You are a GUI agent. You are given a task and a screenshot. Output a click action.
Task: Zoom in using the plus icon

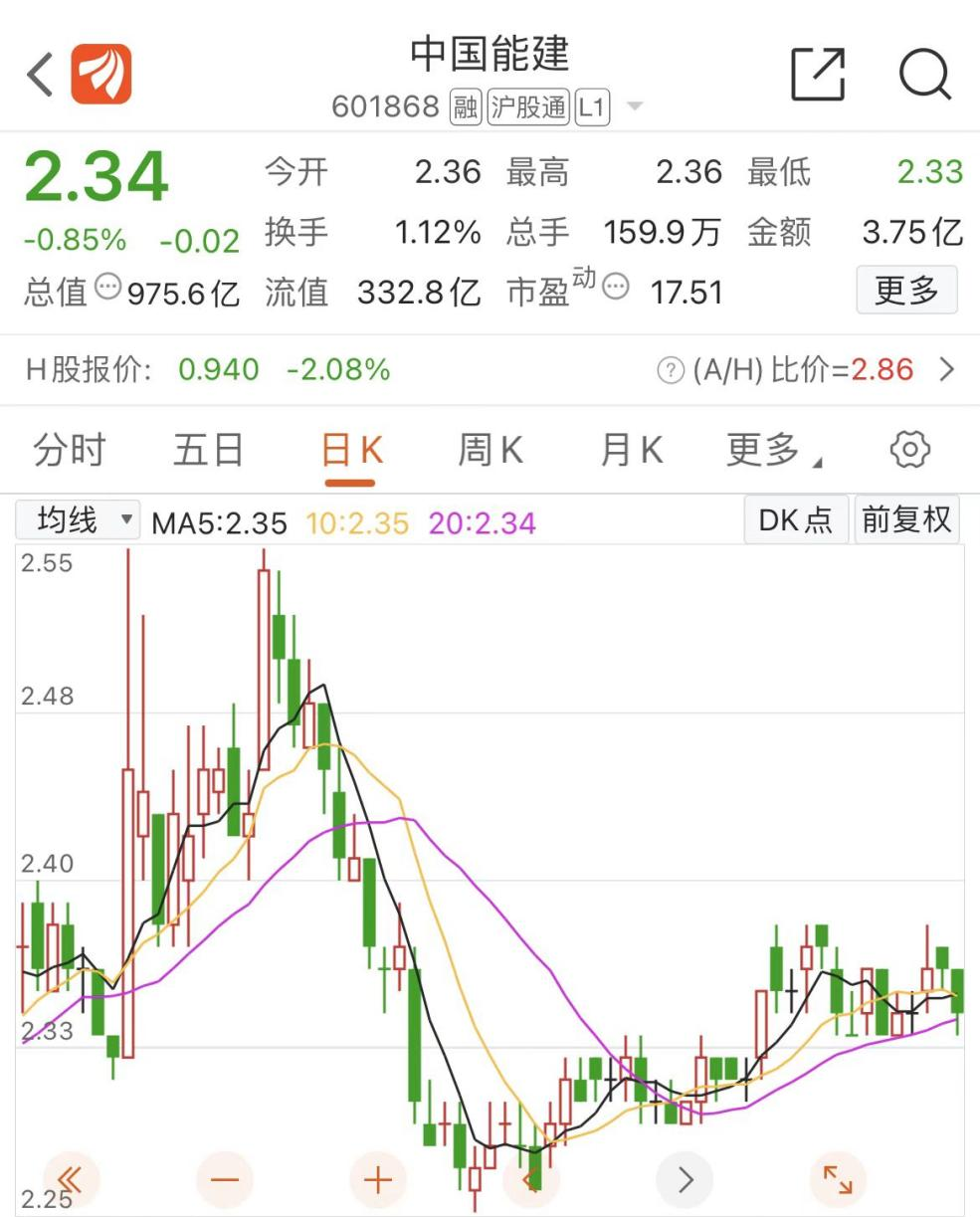(378, 1179)
